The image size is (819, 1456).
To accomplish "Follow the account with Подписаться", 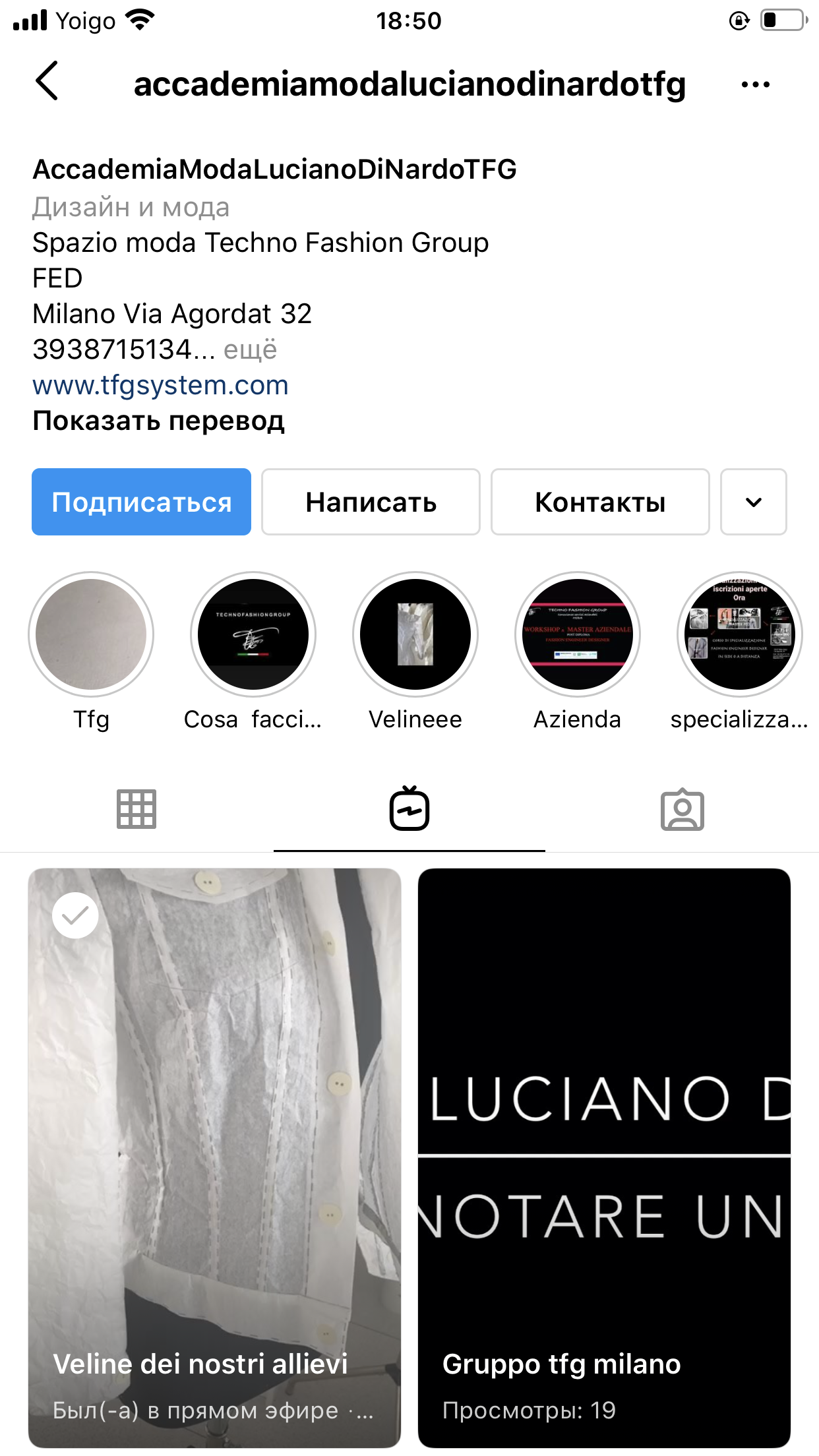I will [x=141, y=502].
